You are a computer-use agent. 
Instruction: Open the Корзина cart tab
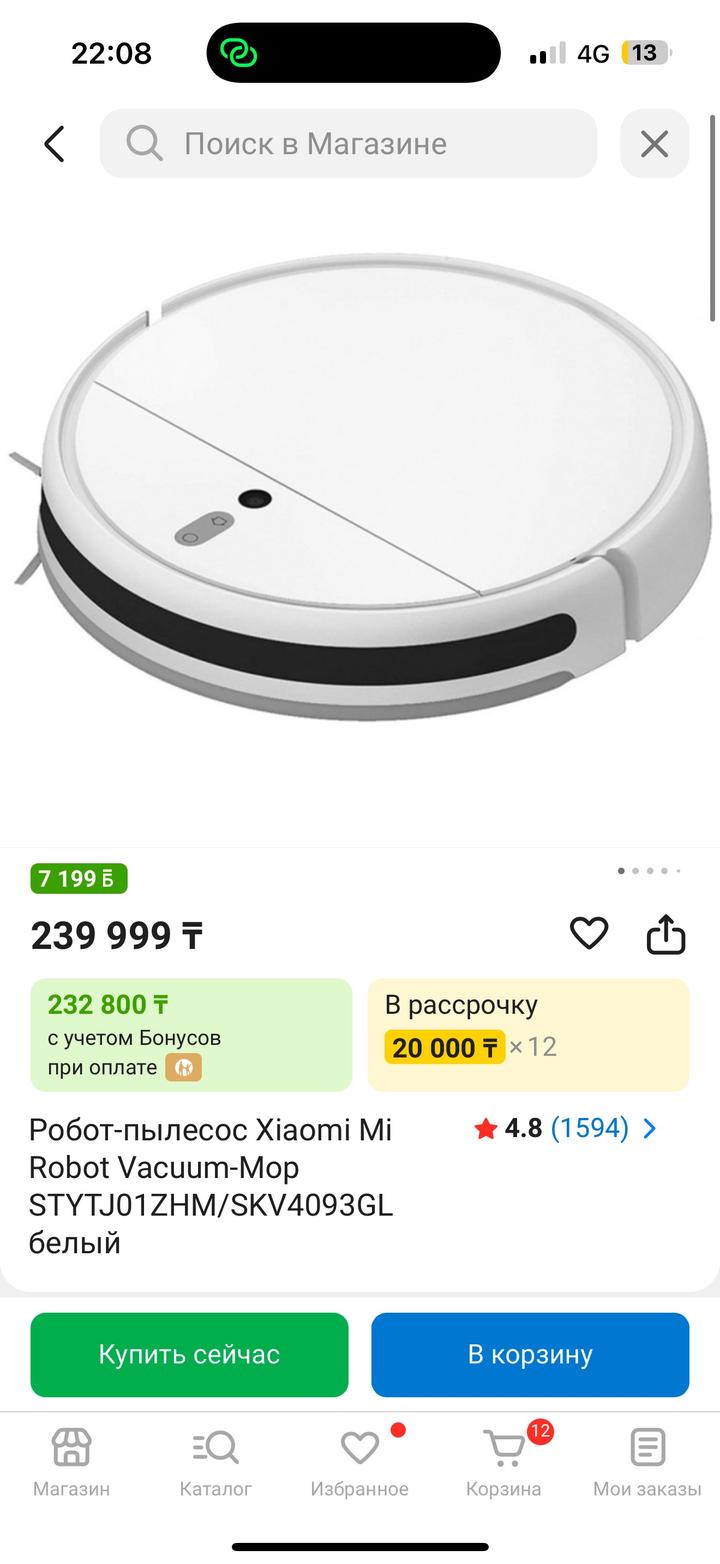[503, 1462]
